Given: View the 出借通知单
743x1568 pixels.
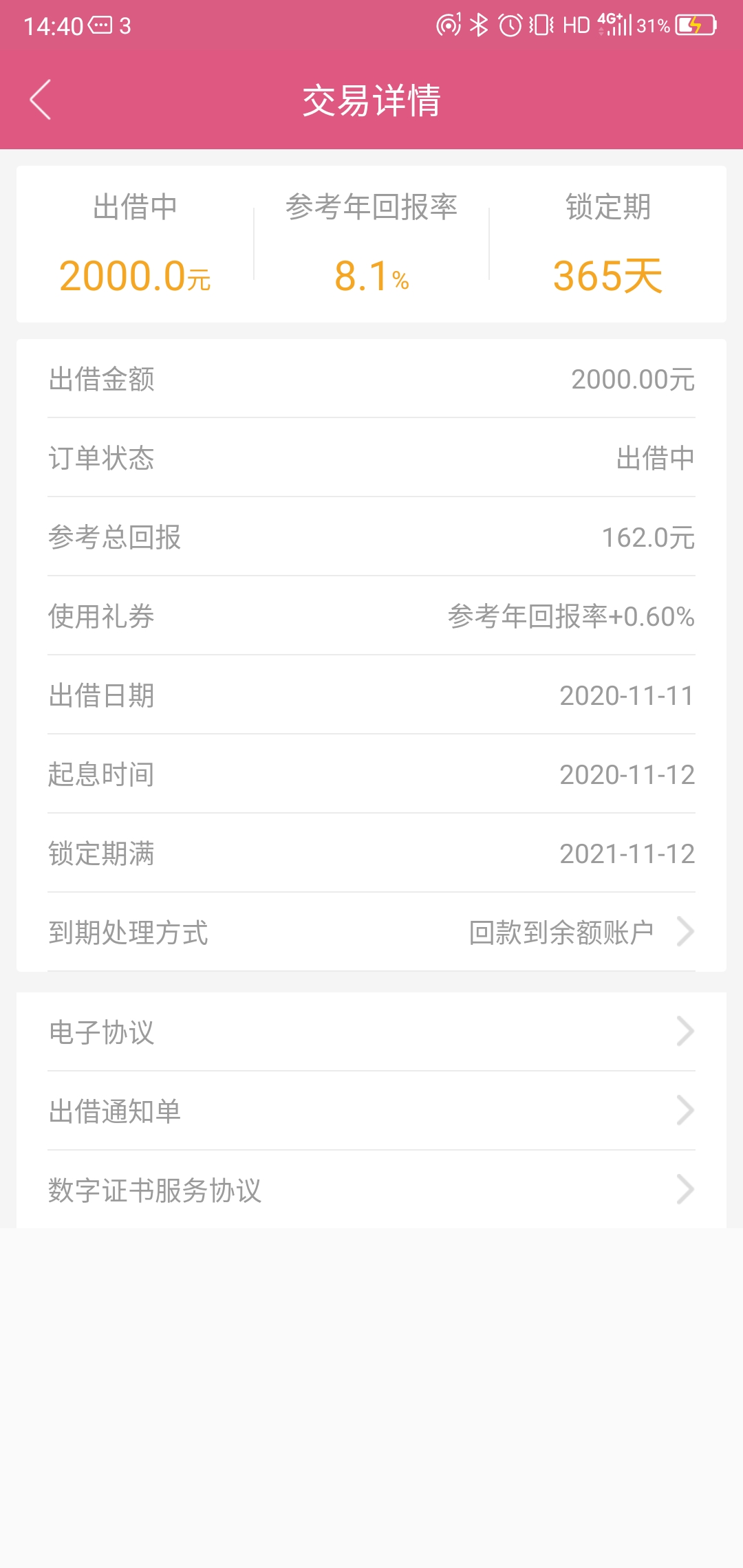Looking at the screenshot, I should (371, 1111).
